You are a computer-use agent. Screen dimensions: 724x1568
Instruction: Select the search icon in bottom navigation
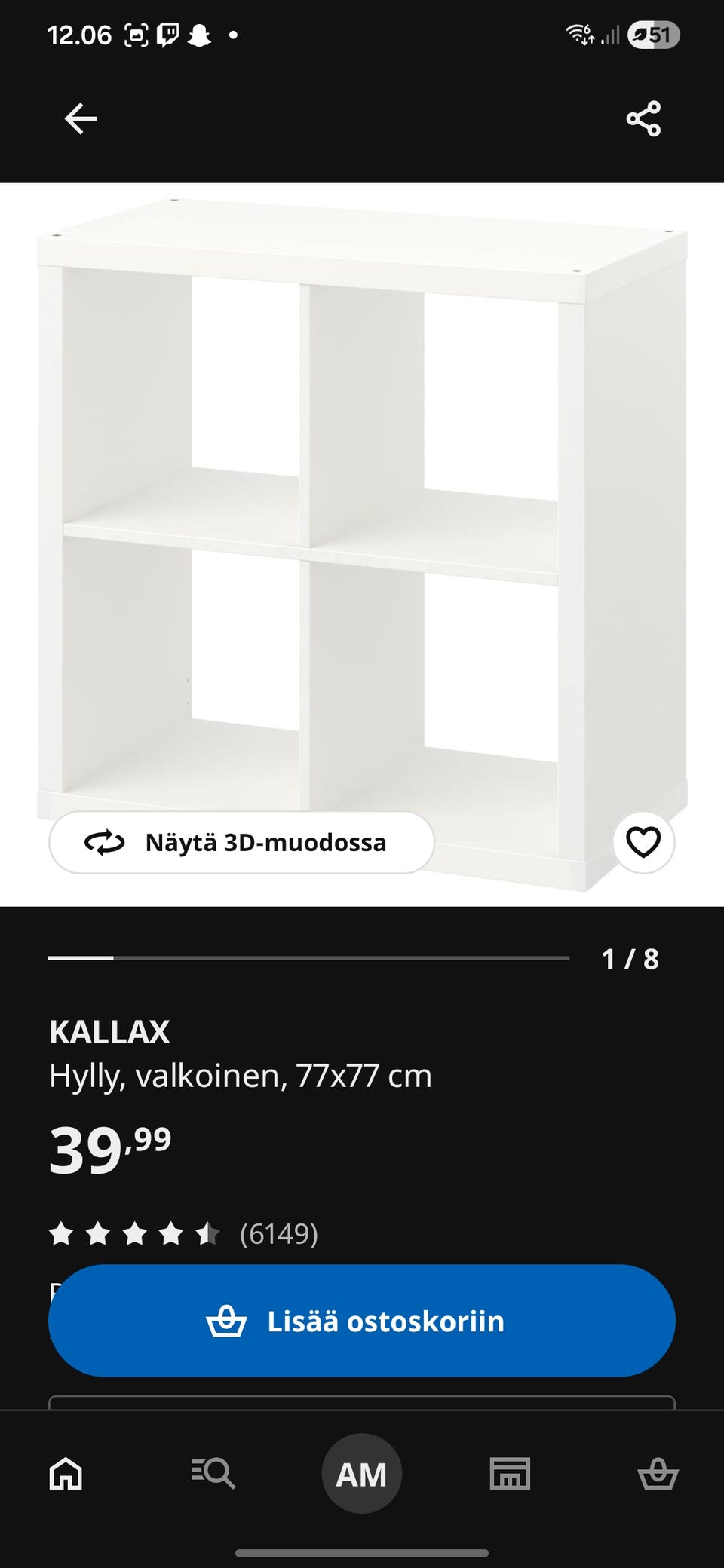coord(212,1474)
